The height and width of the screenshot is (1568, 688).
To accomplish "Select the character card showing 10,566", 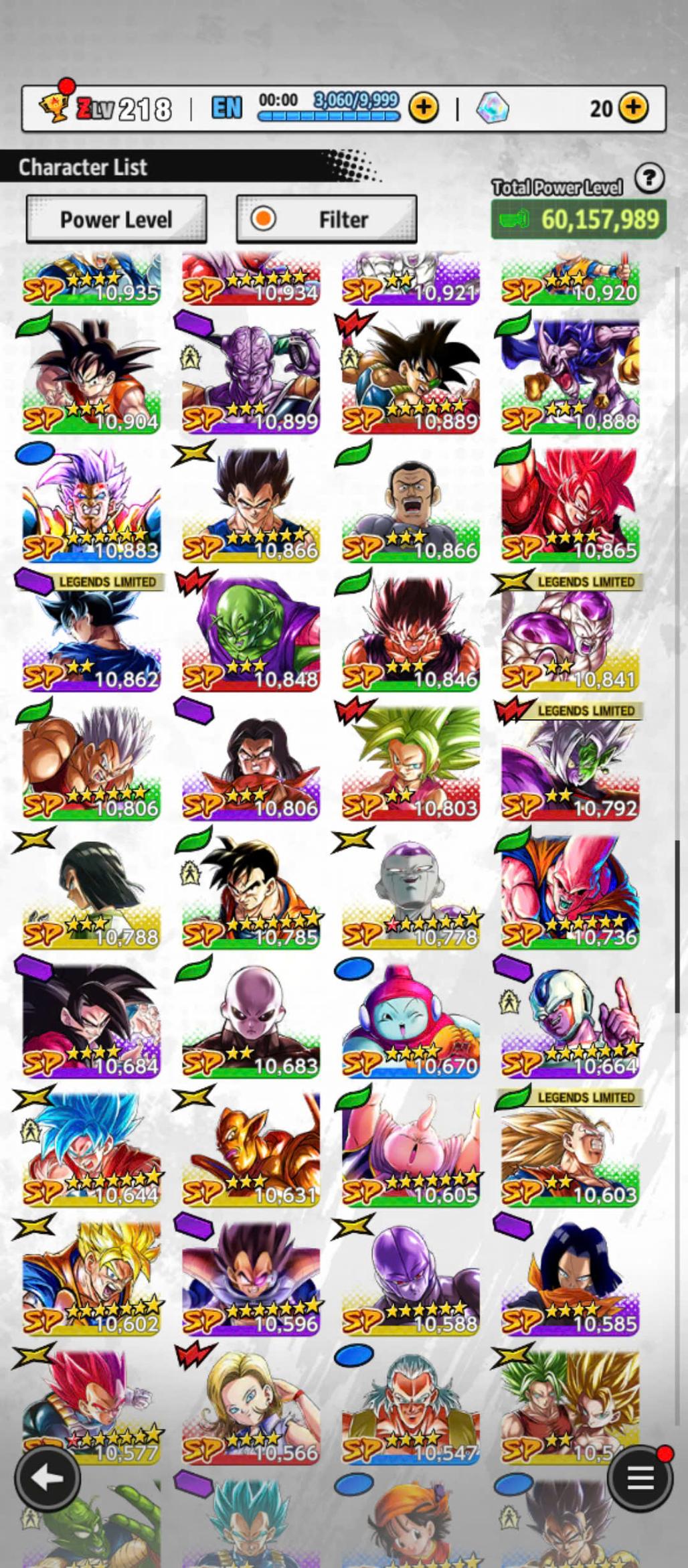I will [251, 1406].
